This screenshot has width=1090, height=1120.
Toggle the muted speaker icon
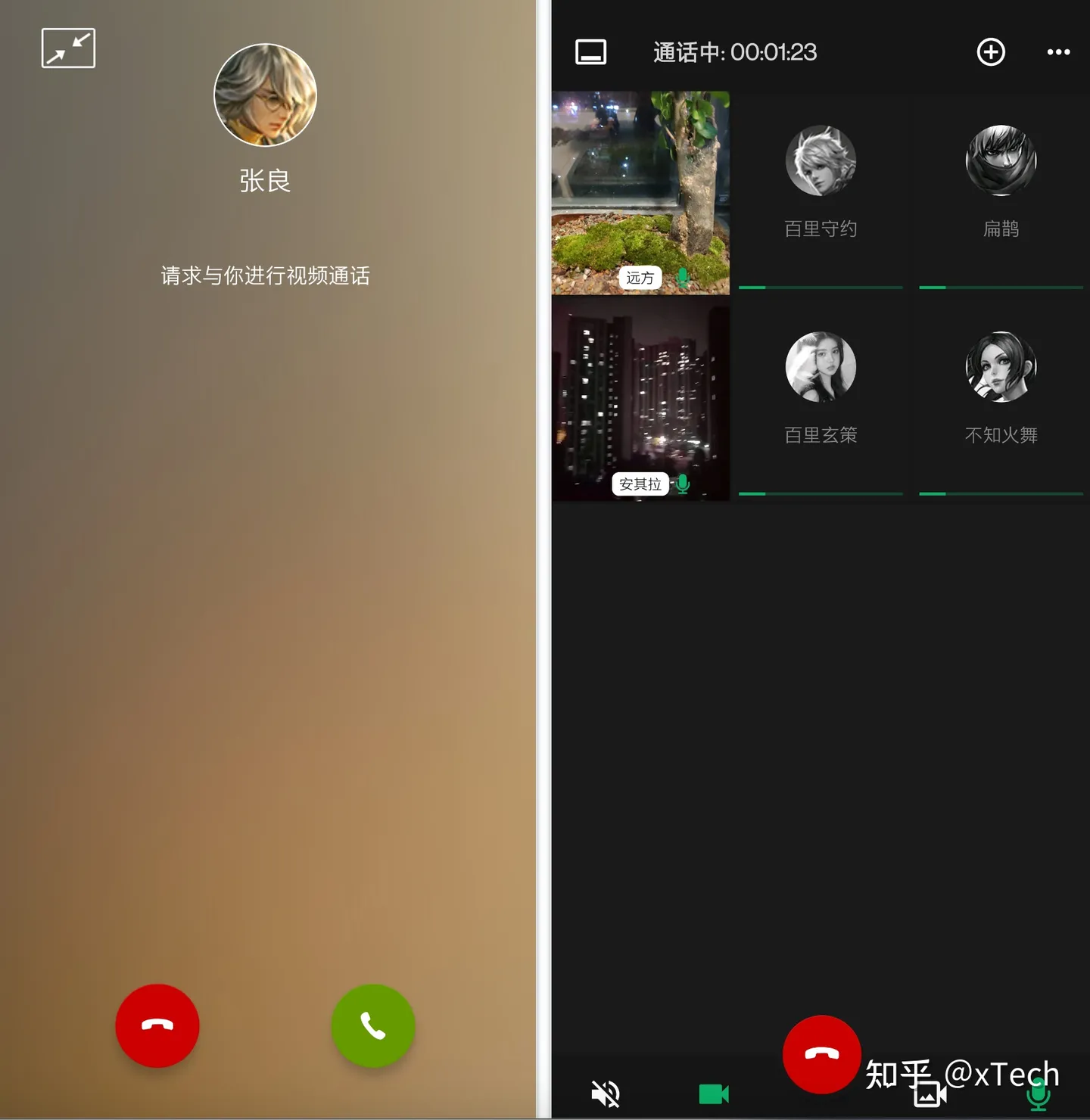pos(606,1094)
